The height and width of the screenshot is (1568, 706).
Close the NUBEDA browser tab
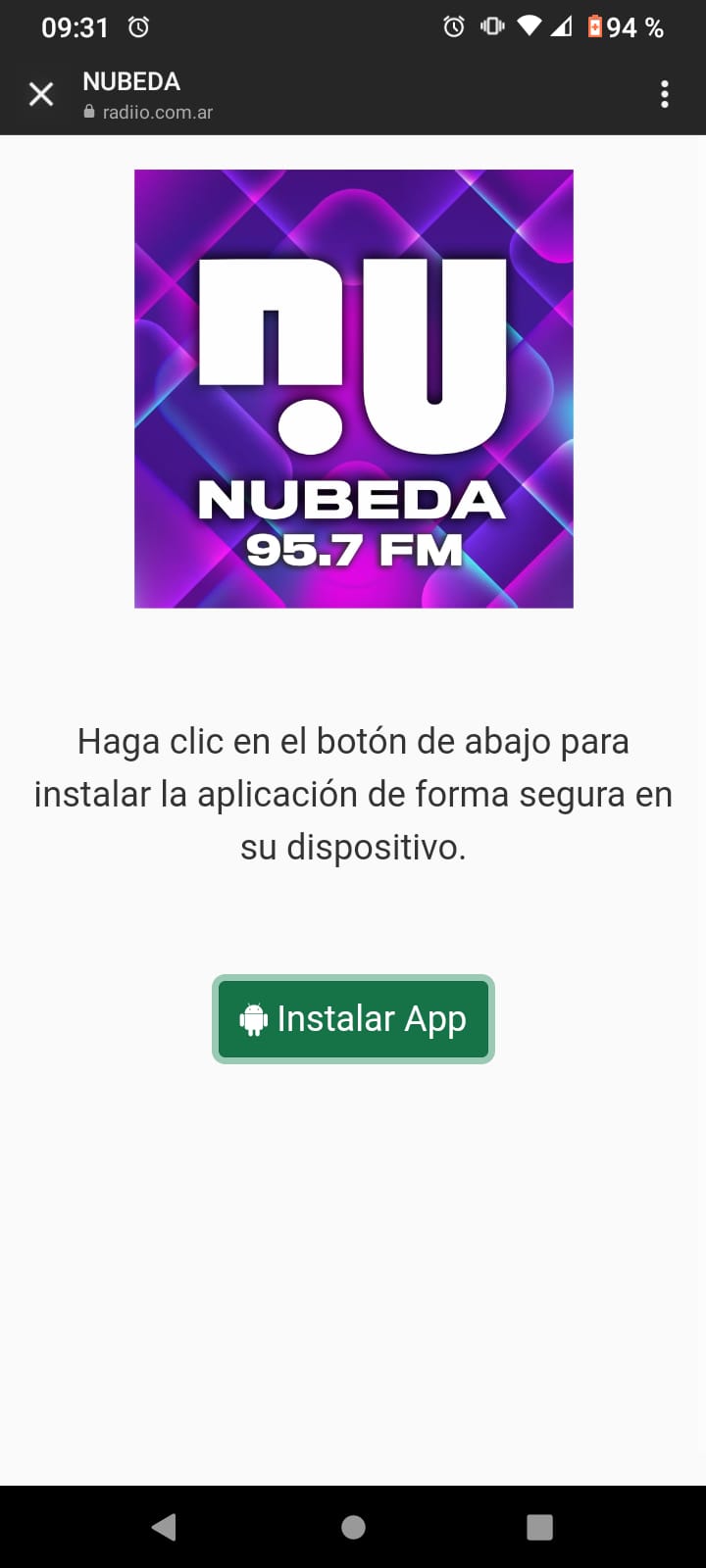(x=41, y=94)
